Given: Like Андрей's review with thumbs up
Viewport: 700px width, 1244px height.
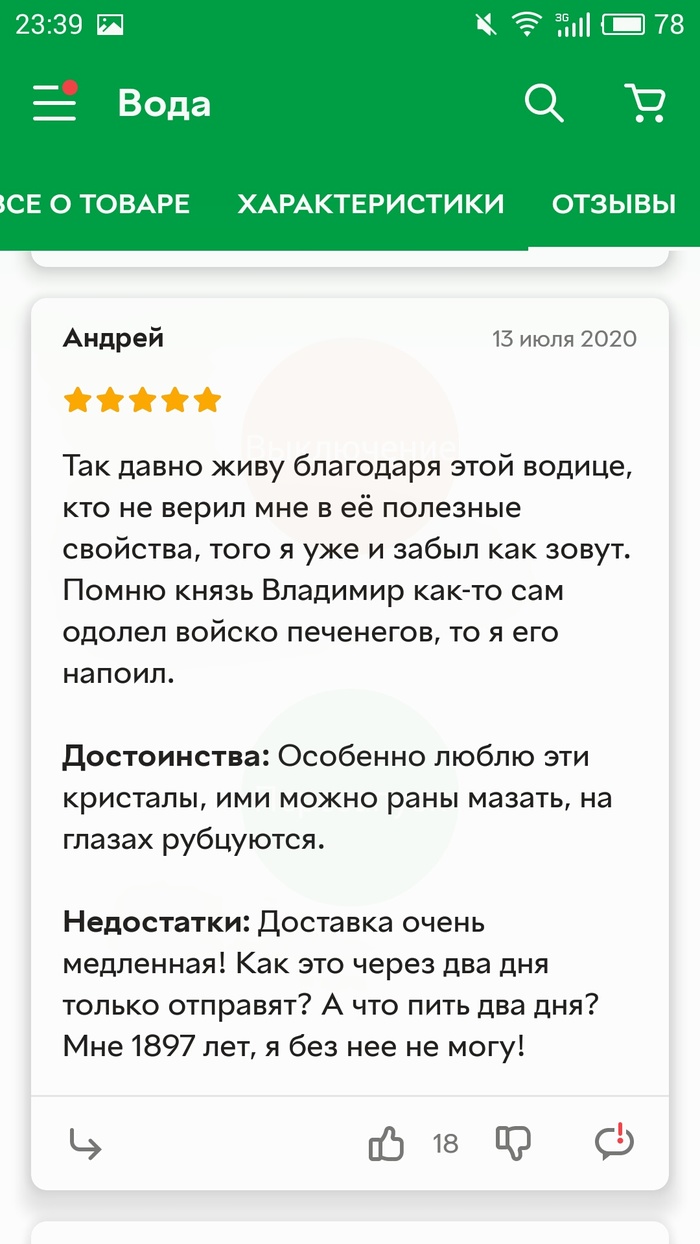Looking at the screenshot, I should click(x=387, y=1143).
